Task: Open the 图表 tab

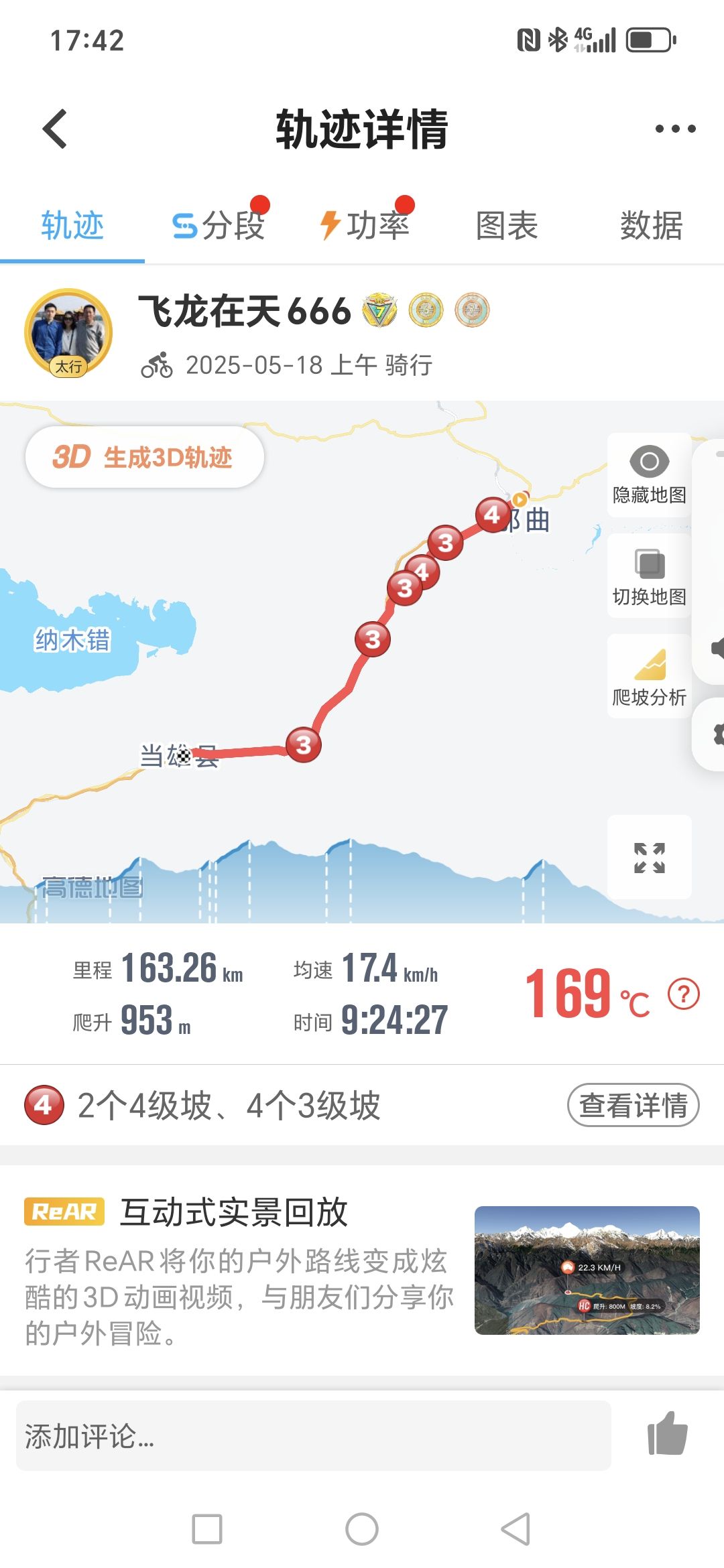Action: 507,226
